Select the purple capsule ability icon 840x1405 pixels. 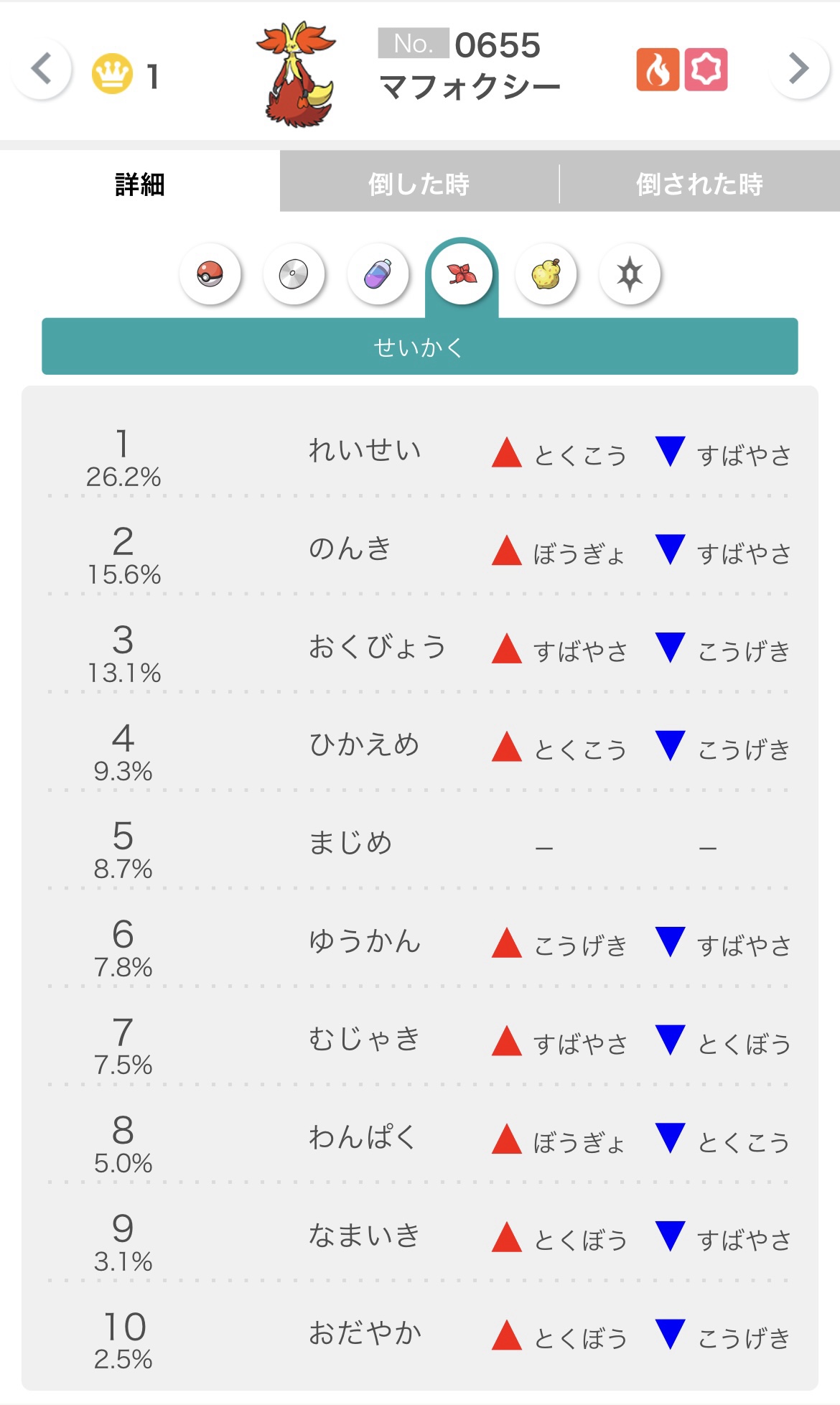point(378,274)
